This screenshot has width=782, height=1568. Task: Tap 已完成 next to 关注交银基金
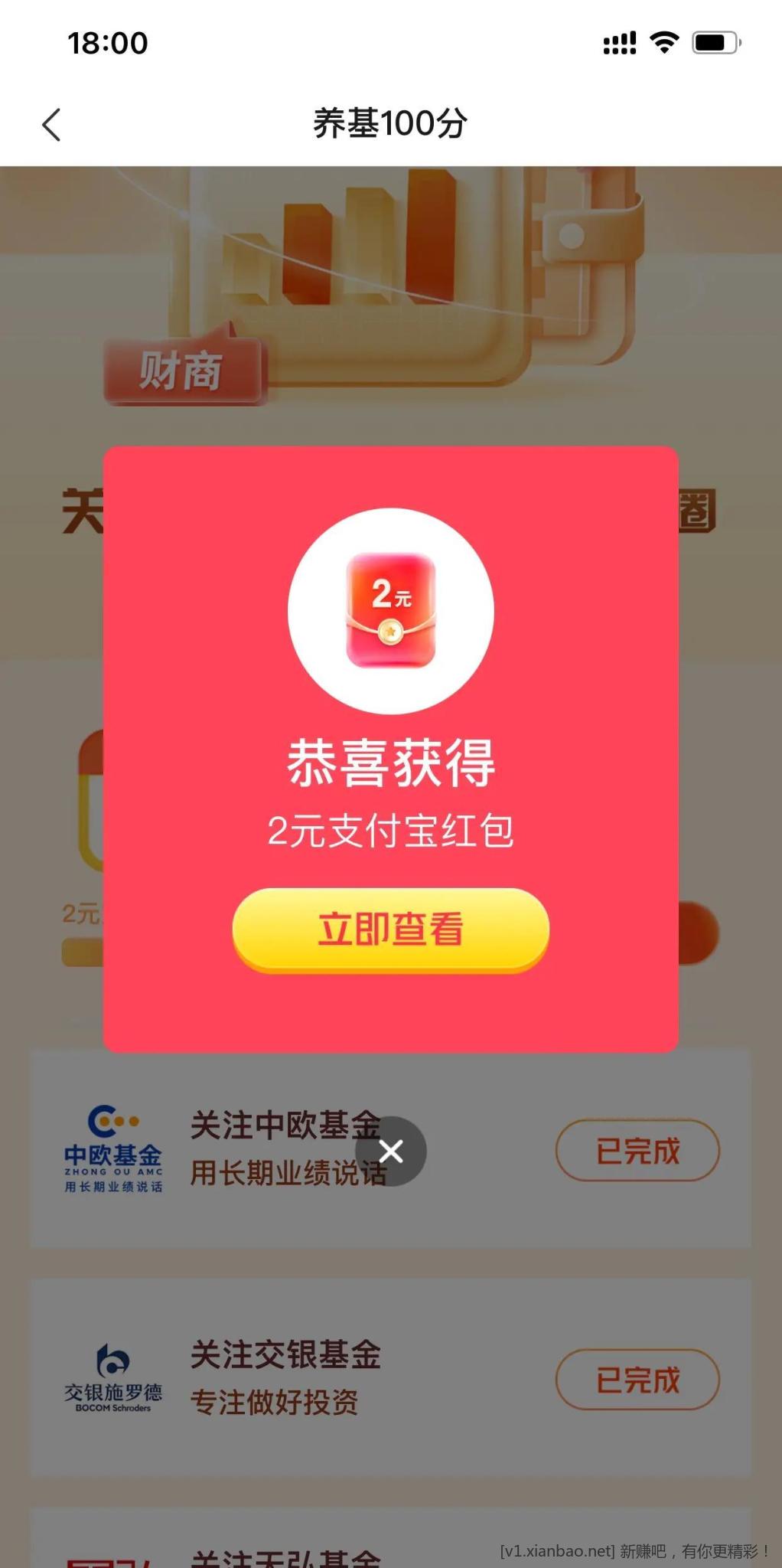coord(637,1380)
